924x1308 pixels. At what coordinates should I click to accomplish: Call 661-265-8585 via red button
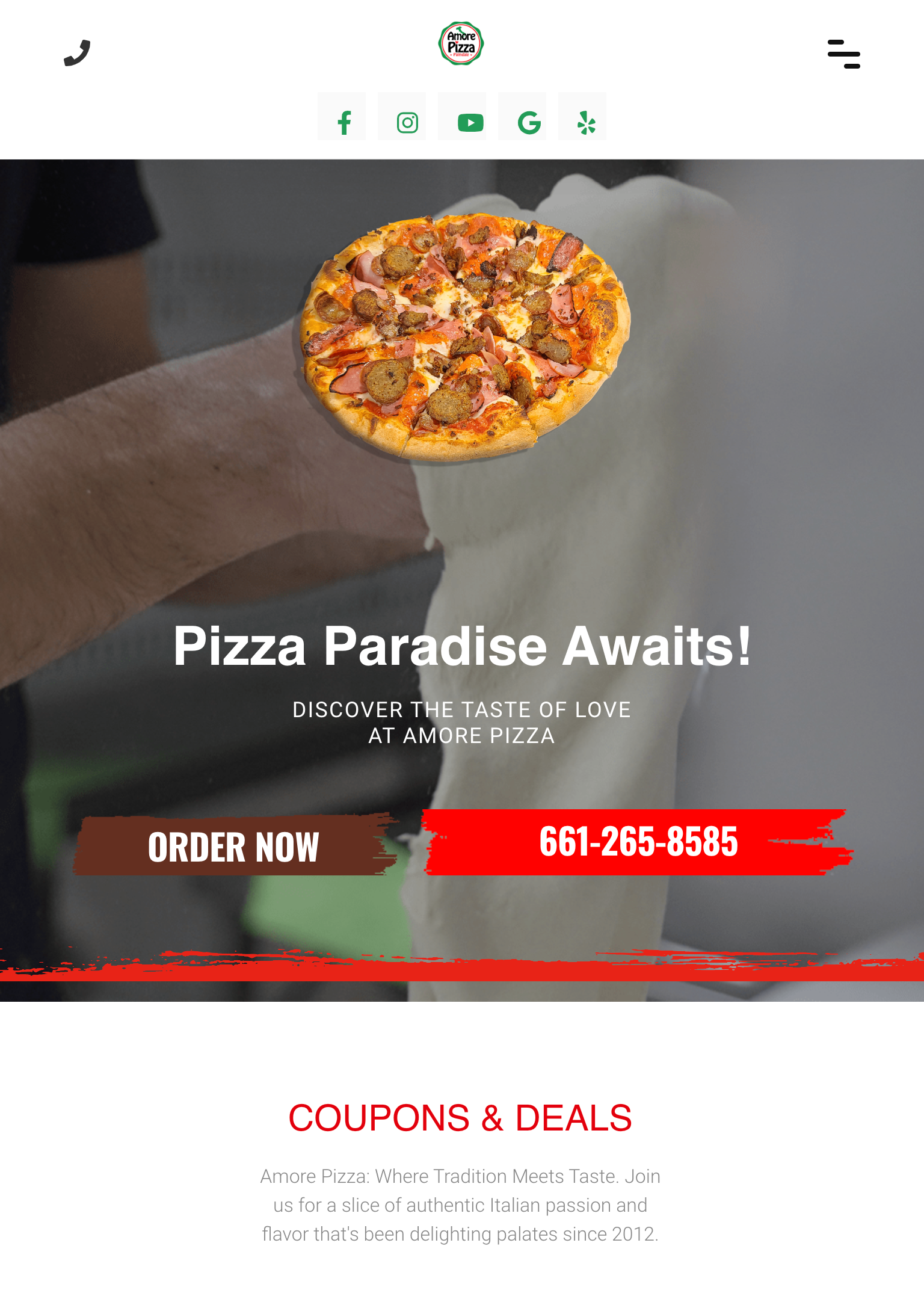[x=638, y=842]
